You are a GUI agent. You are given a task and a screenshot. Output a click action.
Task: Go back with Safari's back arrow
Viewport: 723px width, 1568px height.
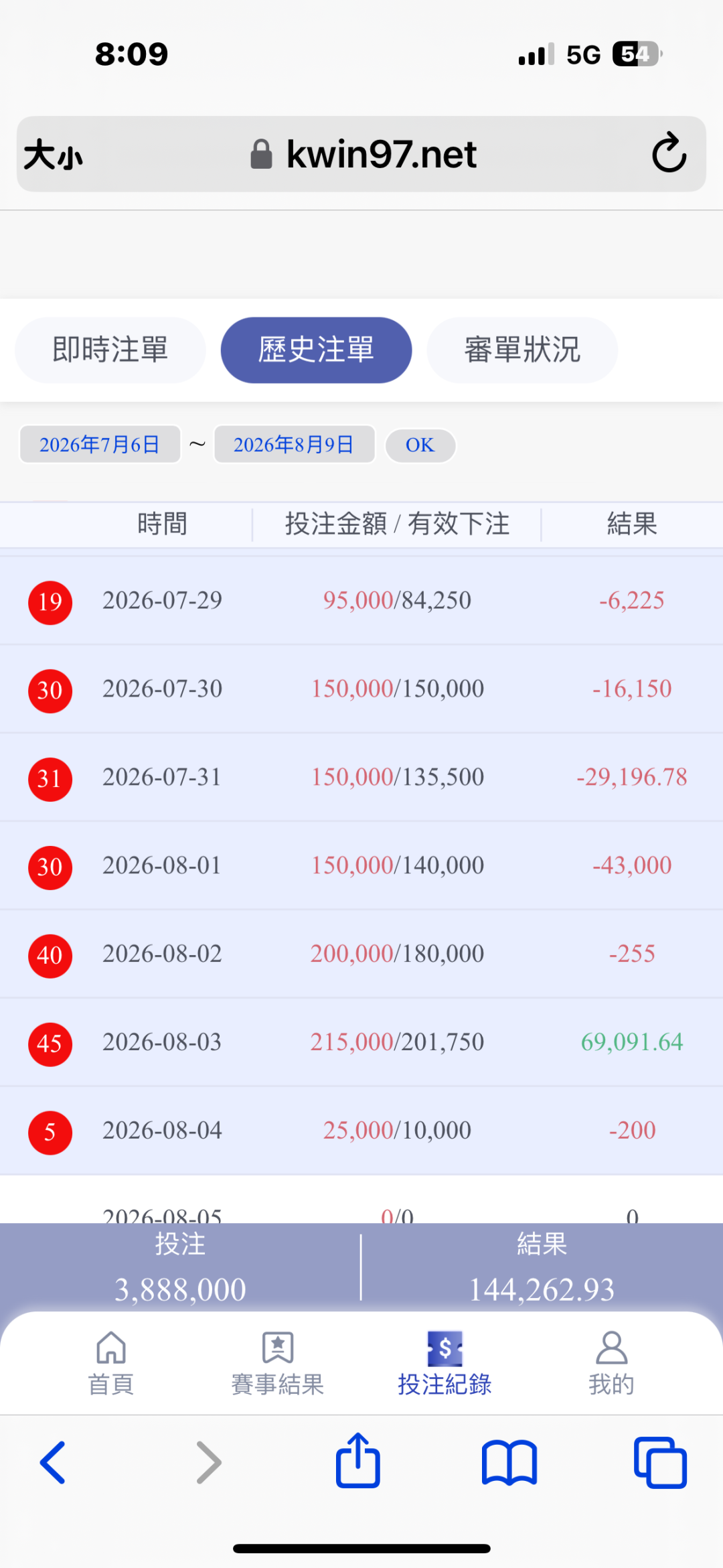coord(54,1462)
